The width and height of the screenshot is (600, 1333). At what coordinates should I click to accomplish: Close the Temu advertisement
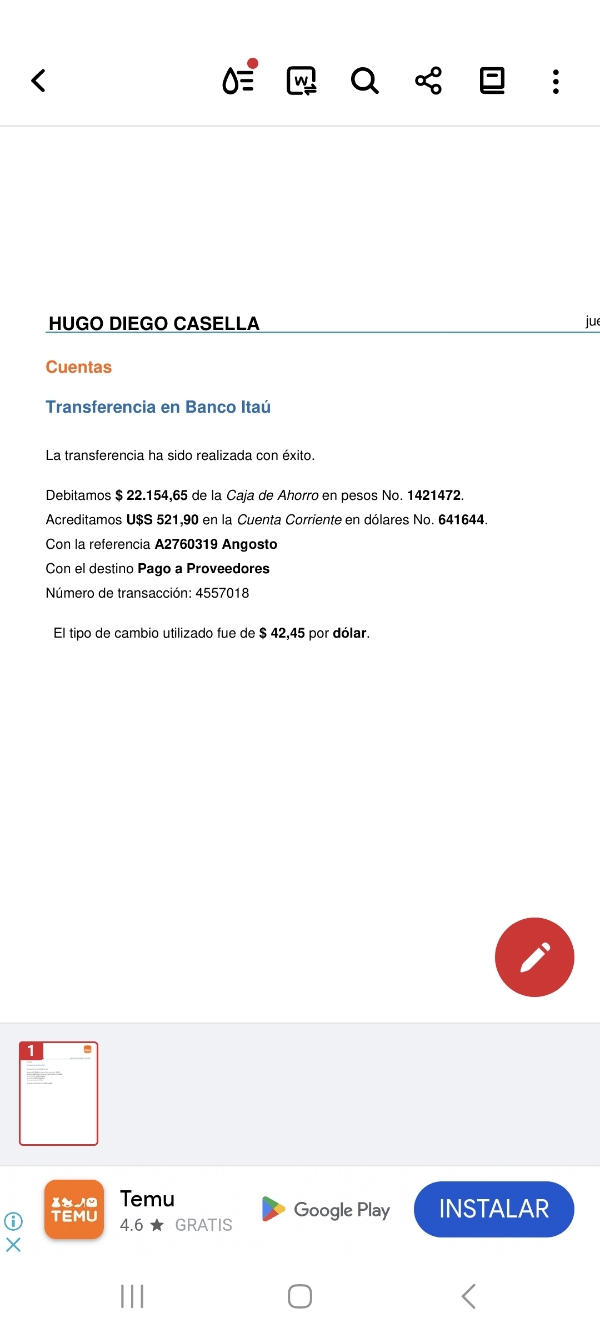[x=14, y=1245]
